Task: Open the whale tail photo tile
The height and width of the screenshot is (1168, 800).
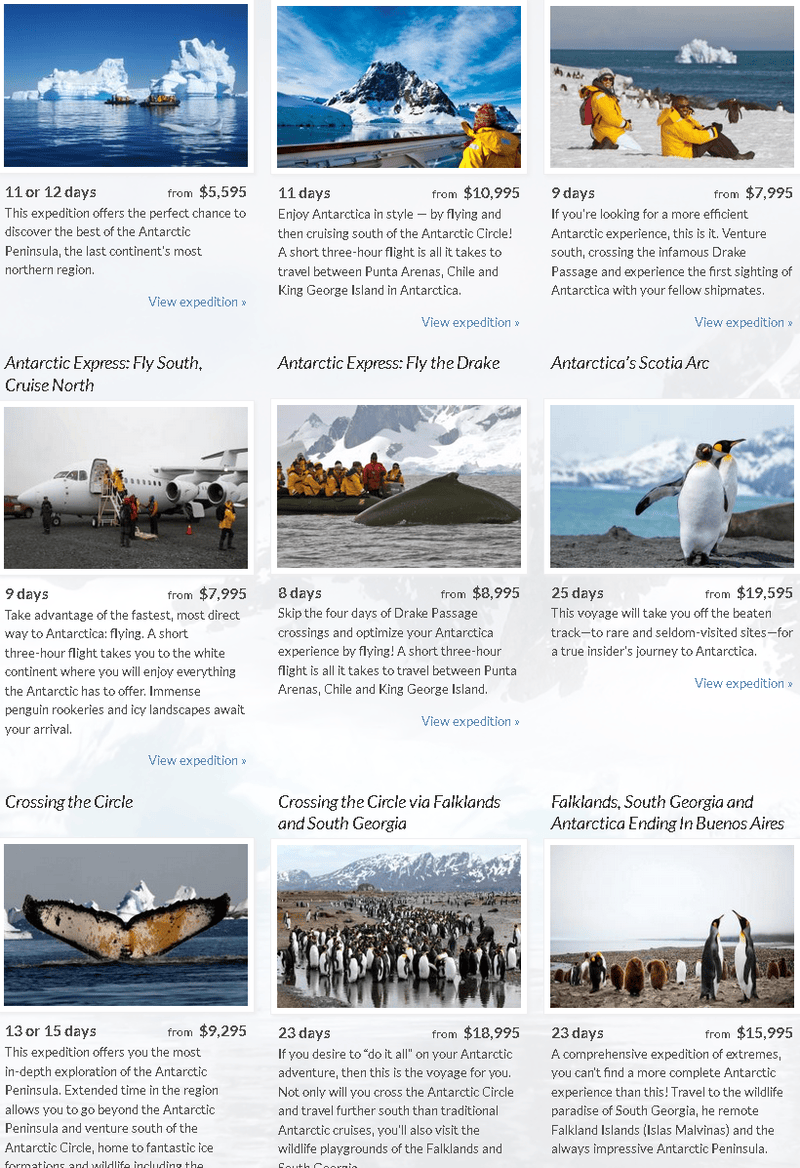Action: 126,925
